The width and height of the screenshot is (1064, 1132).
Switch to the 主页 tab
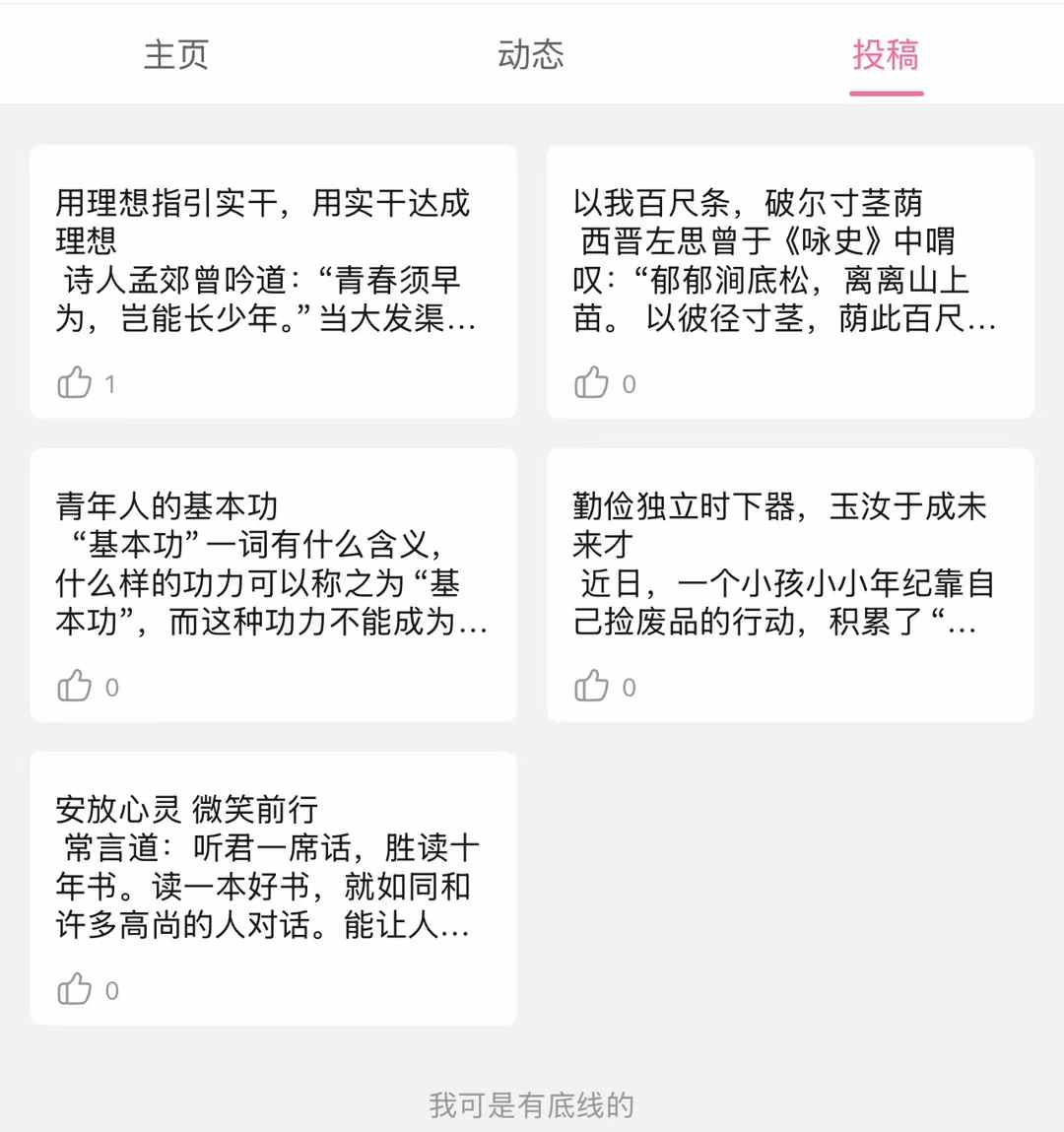point(176,55)
